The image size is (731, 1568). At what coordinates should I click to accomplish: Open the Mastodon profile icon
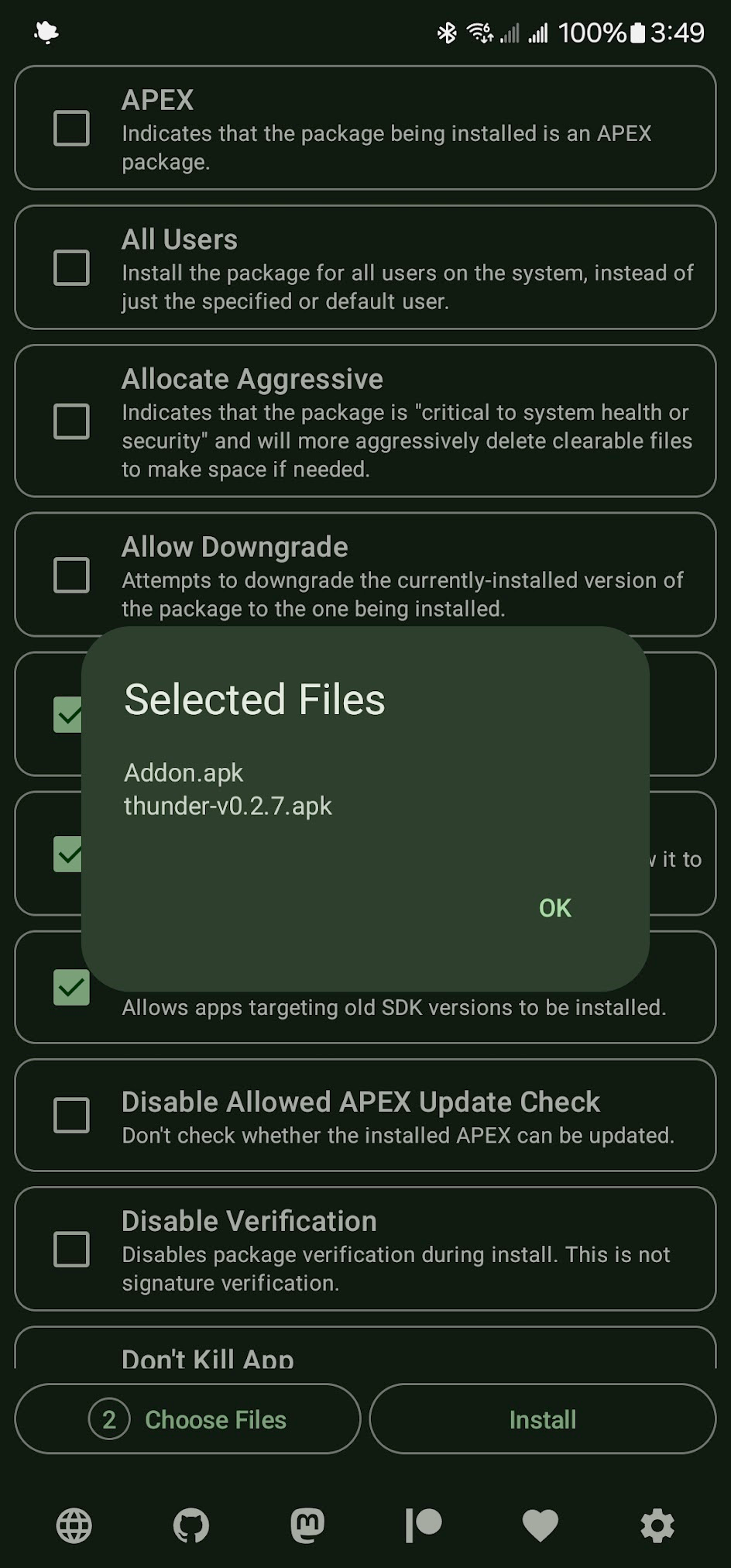point(307,1525)
